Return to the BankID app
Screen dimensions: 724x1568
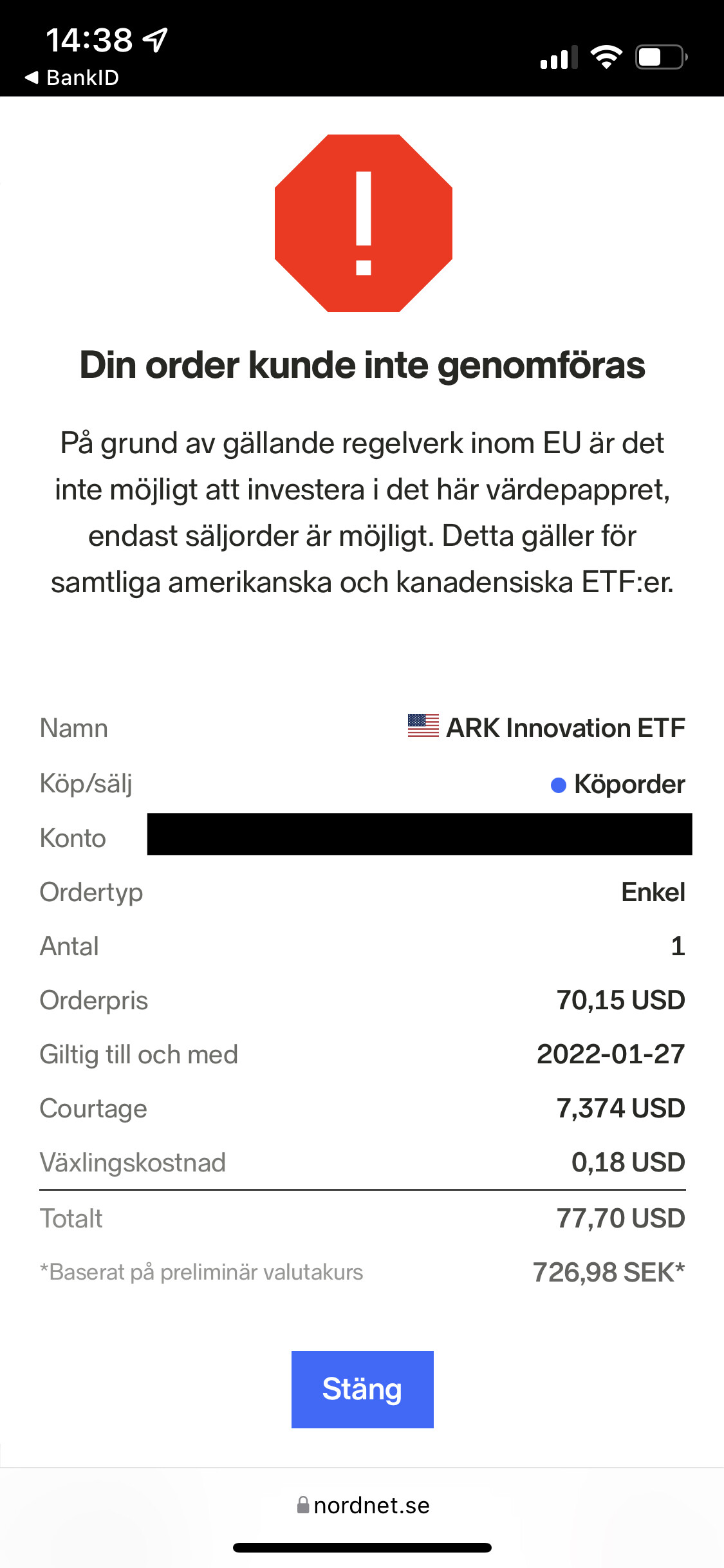(72, 78)
